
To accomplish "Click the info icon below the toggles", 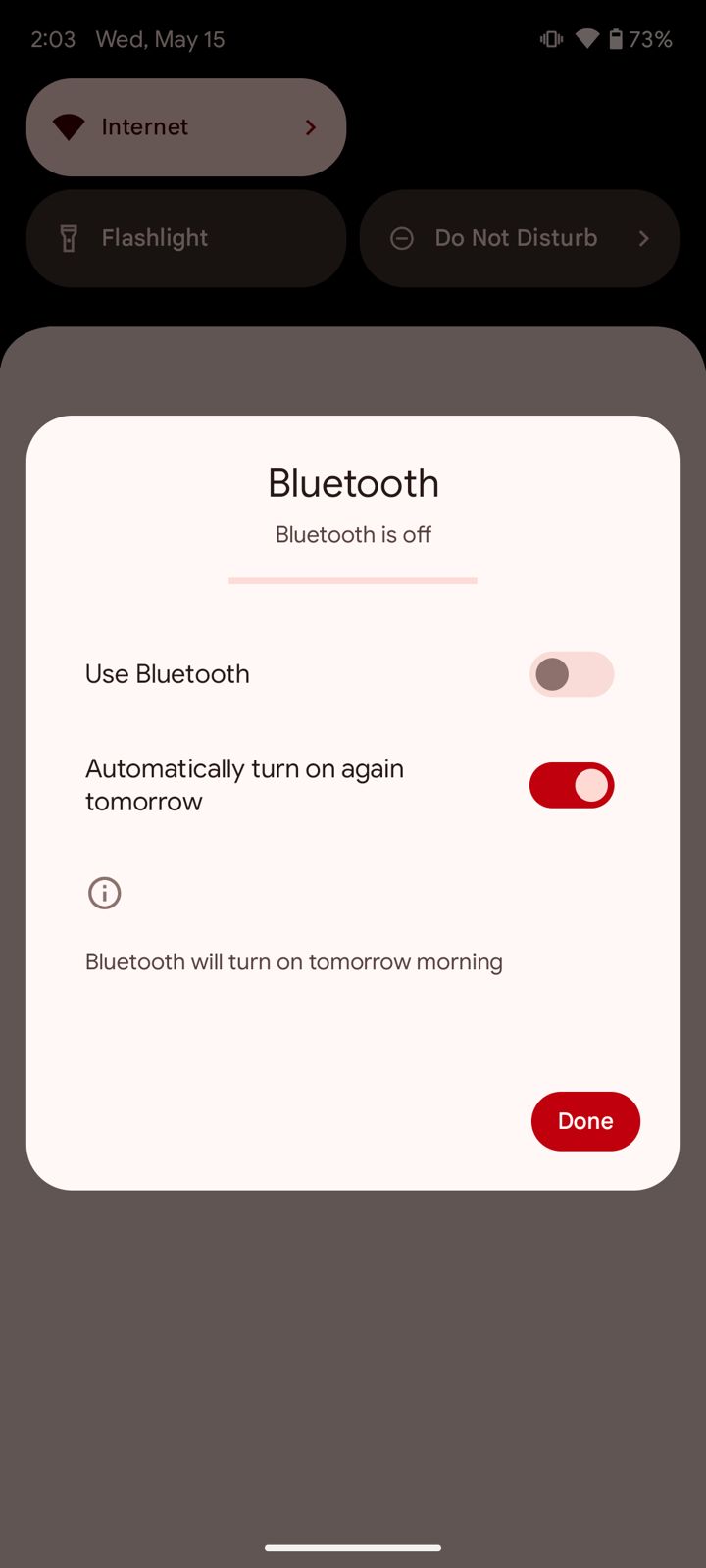I will point(104,893).
